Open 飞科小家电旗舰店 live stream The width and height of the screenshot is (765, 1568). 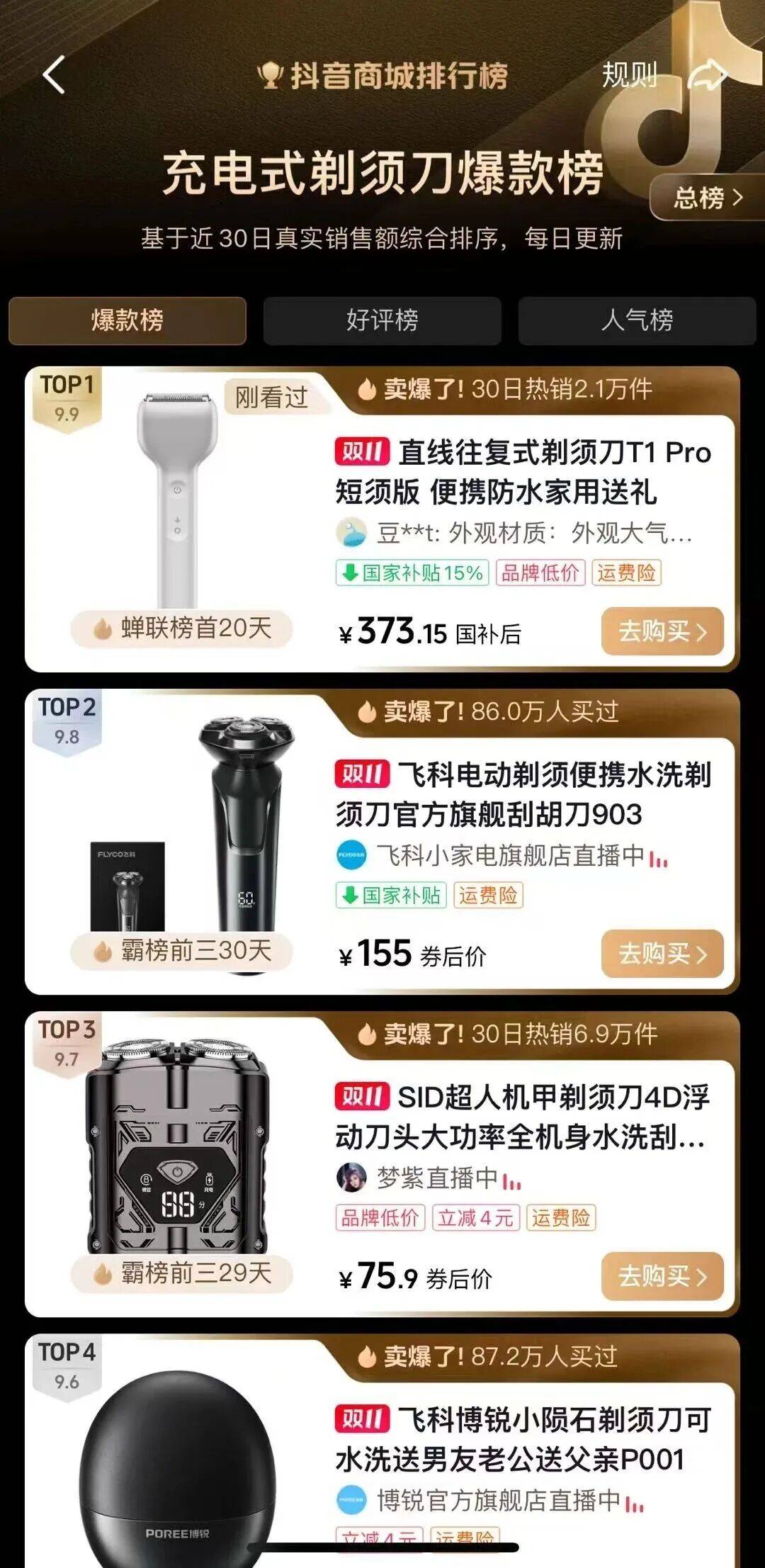click(510, 856)
